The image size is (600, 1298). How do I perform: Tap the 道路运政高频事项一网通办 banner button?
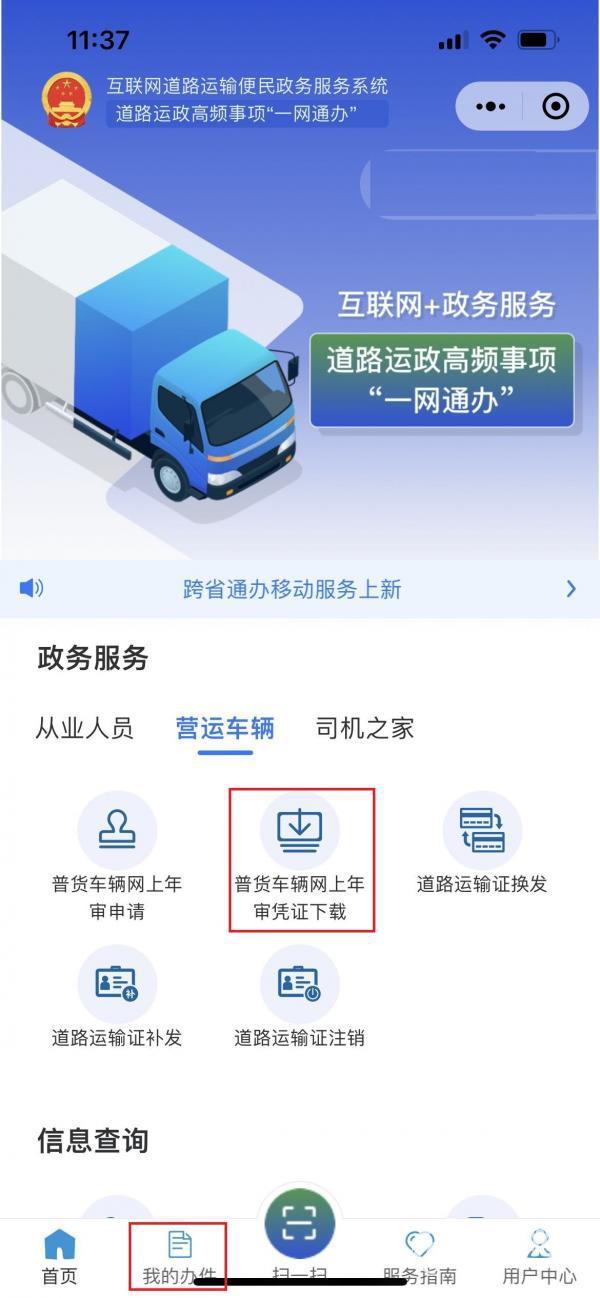point(441,380)
